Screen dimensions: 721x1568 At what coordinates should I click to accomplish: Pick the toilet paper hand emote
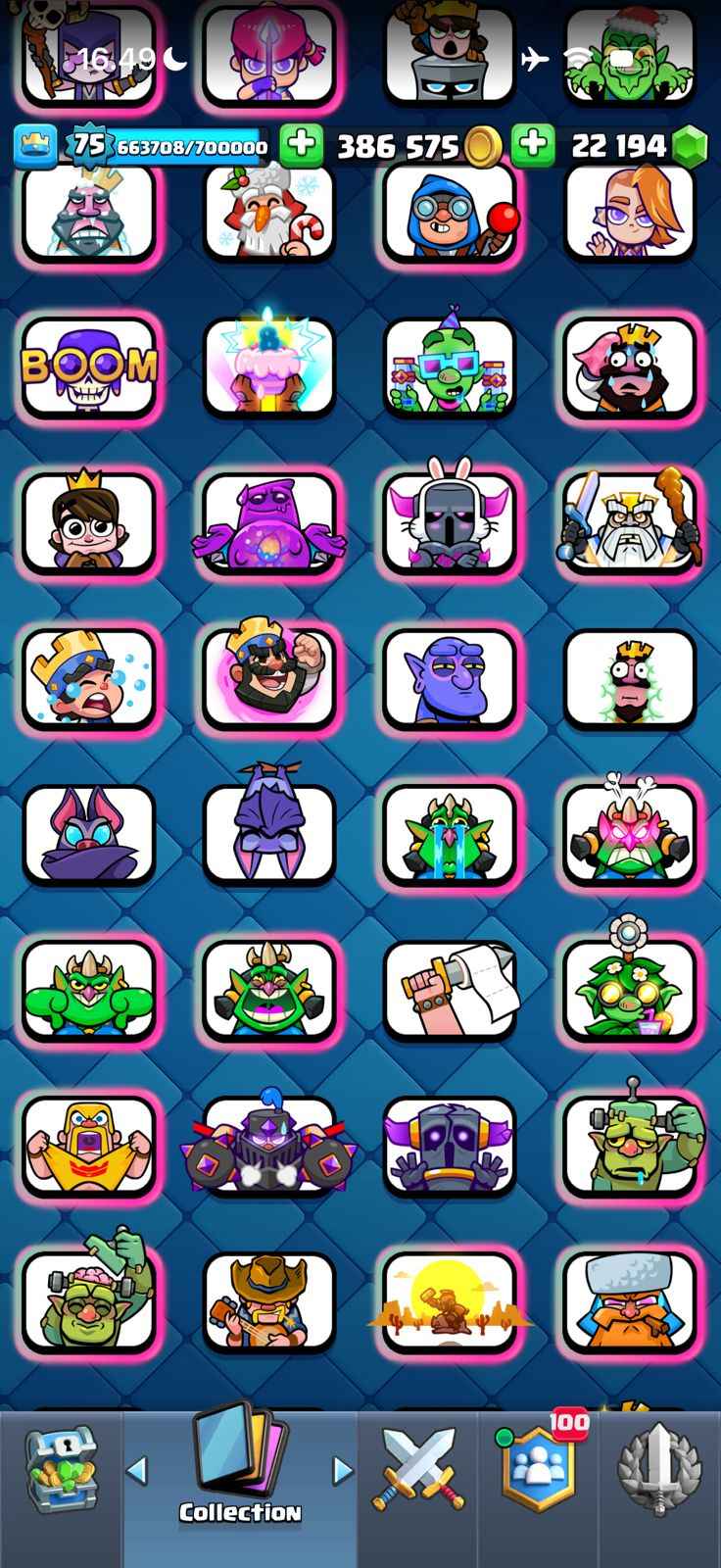pos(450,990)
